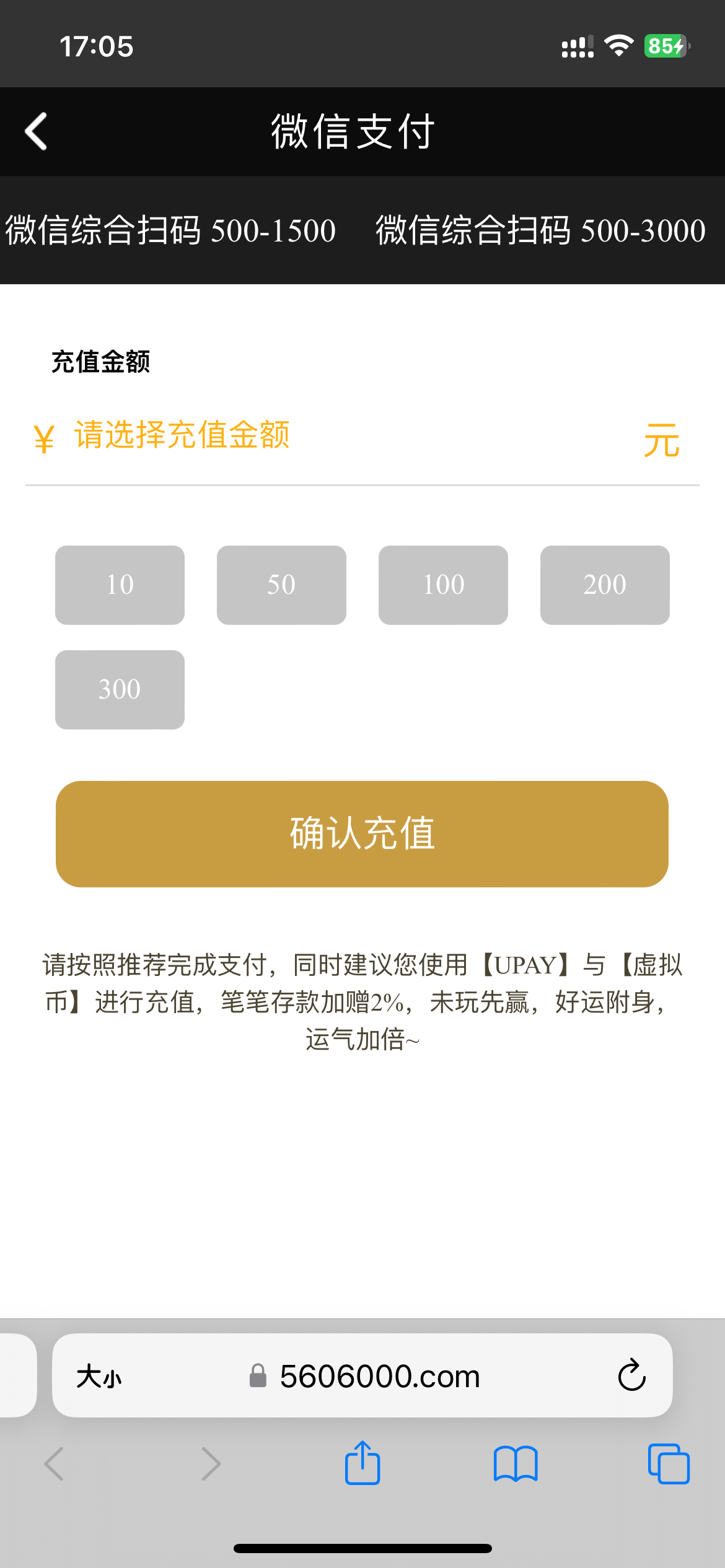Pick the 100 yuan amount
This screenshot has width=725, height=1568.
pyautogui.click(x=443, y=585)
